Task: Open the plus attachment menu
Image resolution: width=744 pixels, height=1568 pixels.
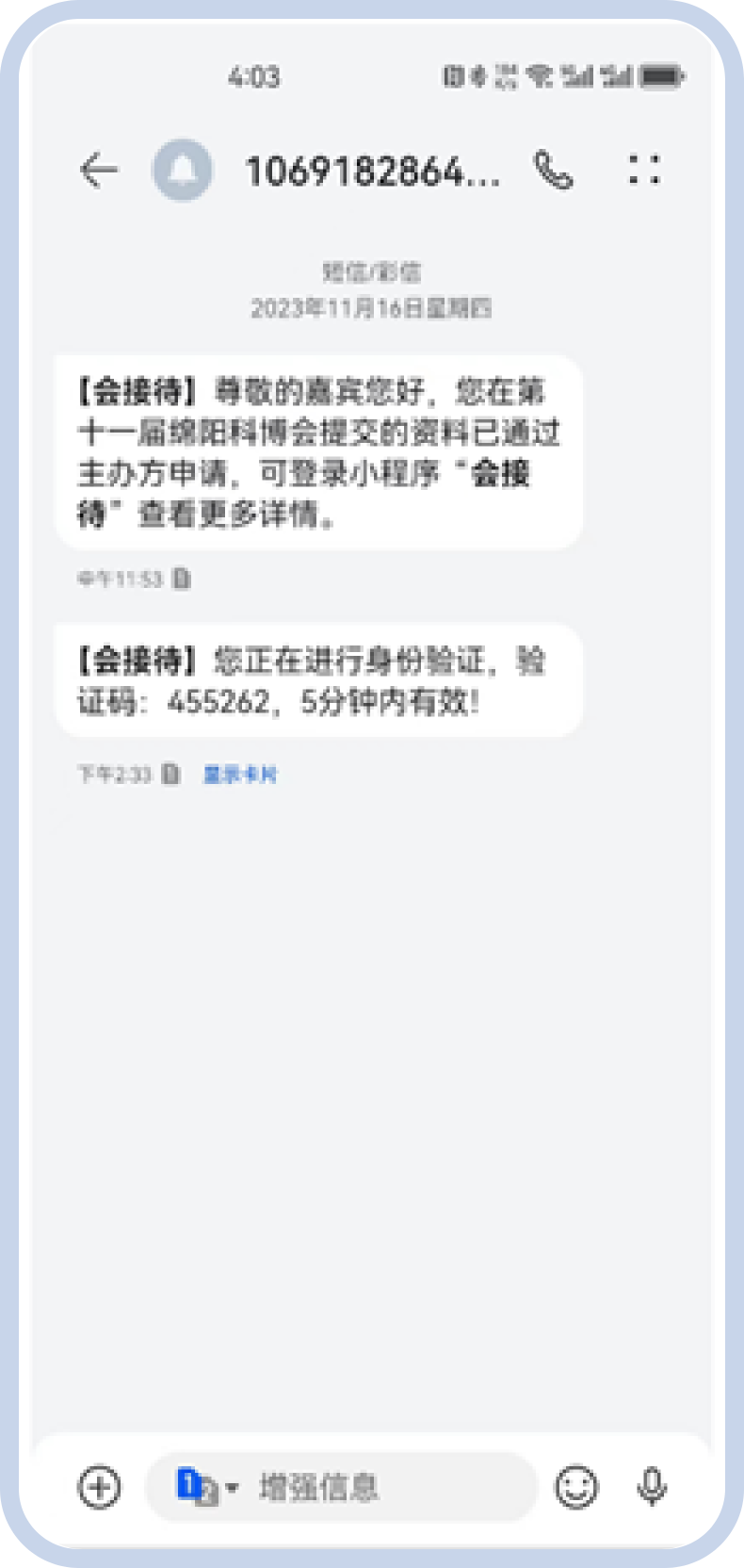Action: [x=99, y=1487]
